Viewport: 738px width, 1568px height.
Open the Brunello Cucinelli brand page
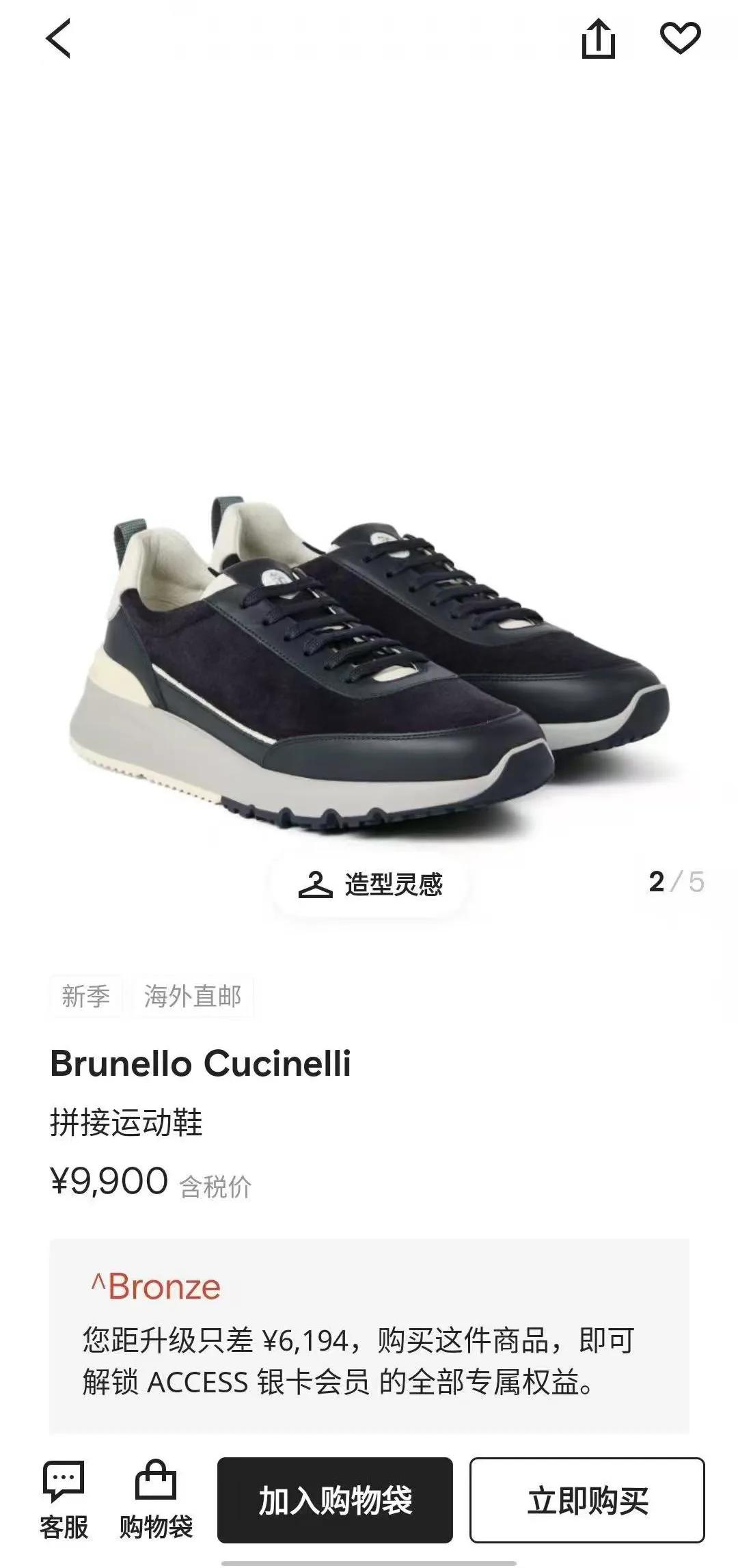point(200,1064)
